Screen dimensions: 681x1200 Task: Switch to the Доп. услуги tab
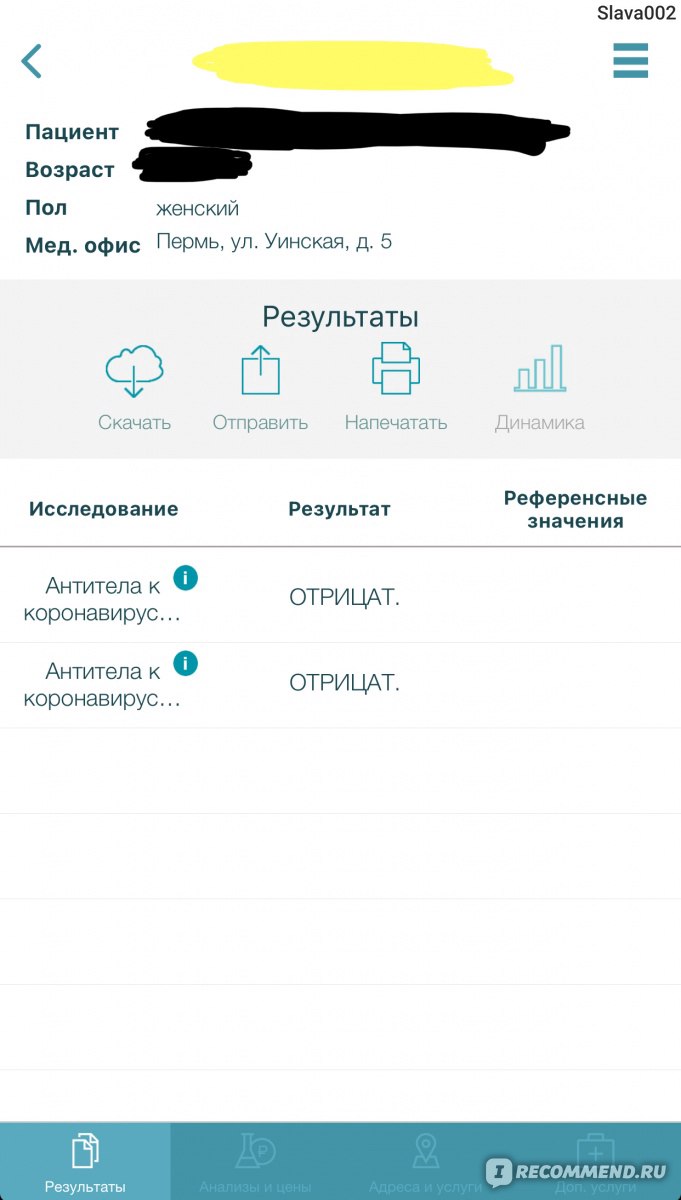[x=596, y=1161]
